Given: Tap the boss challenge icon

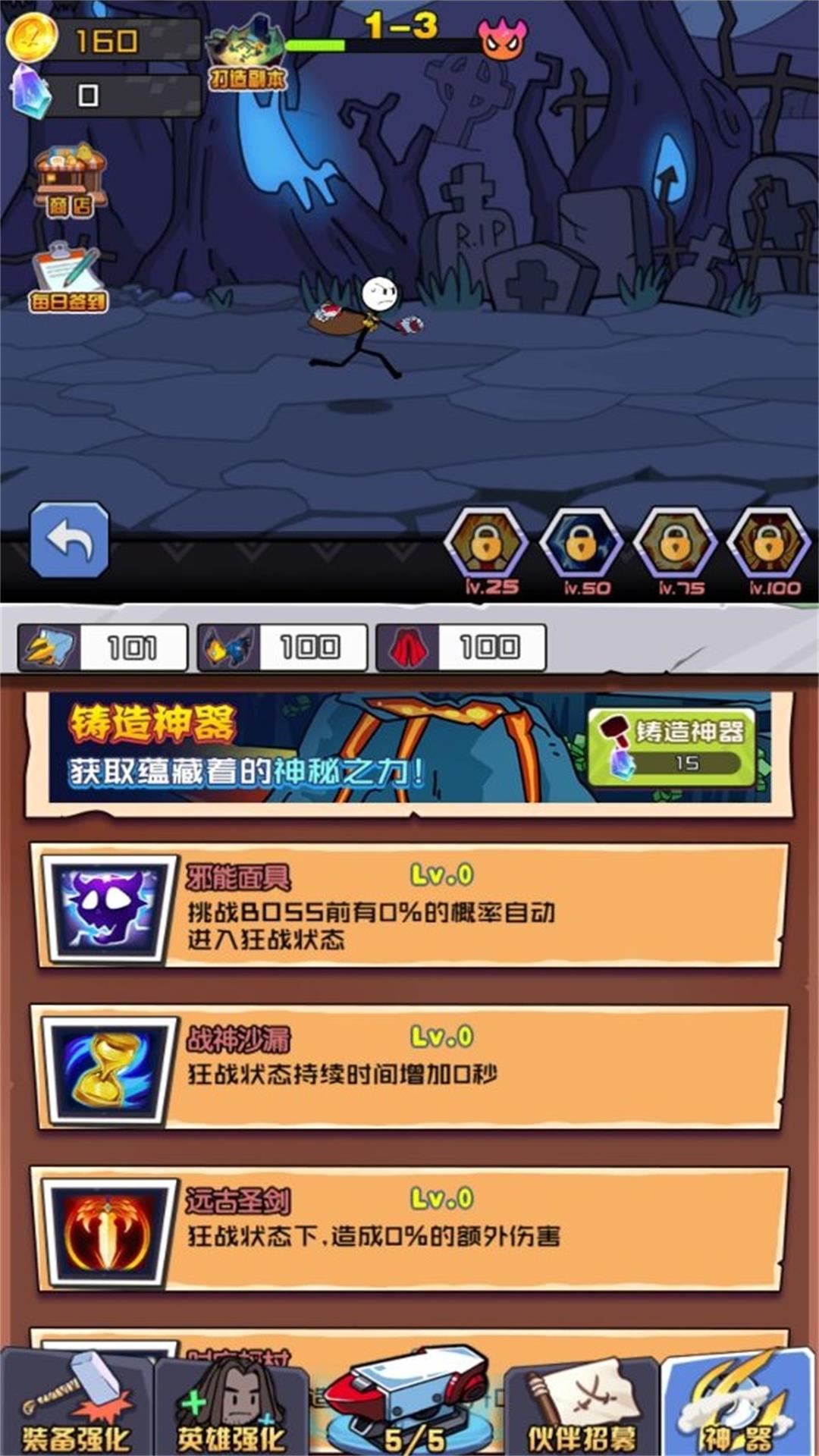Looking at the screenshot, I should coord(501,38).
